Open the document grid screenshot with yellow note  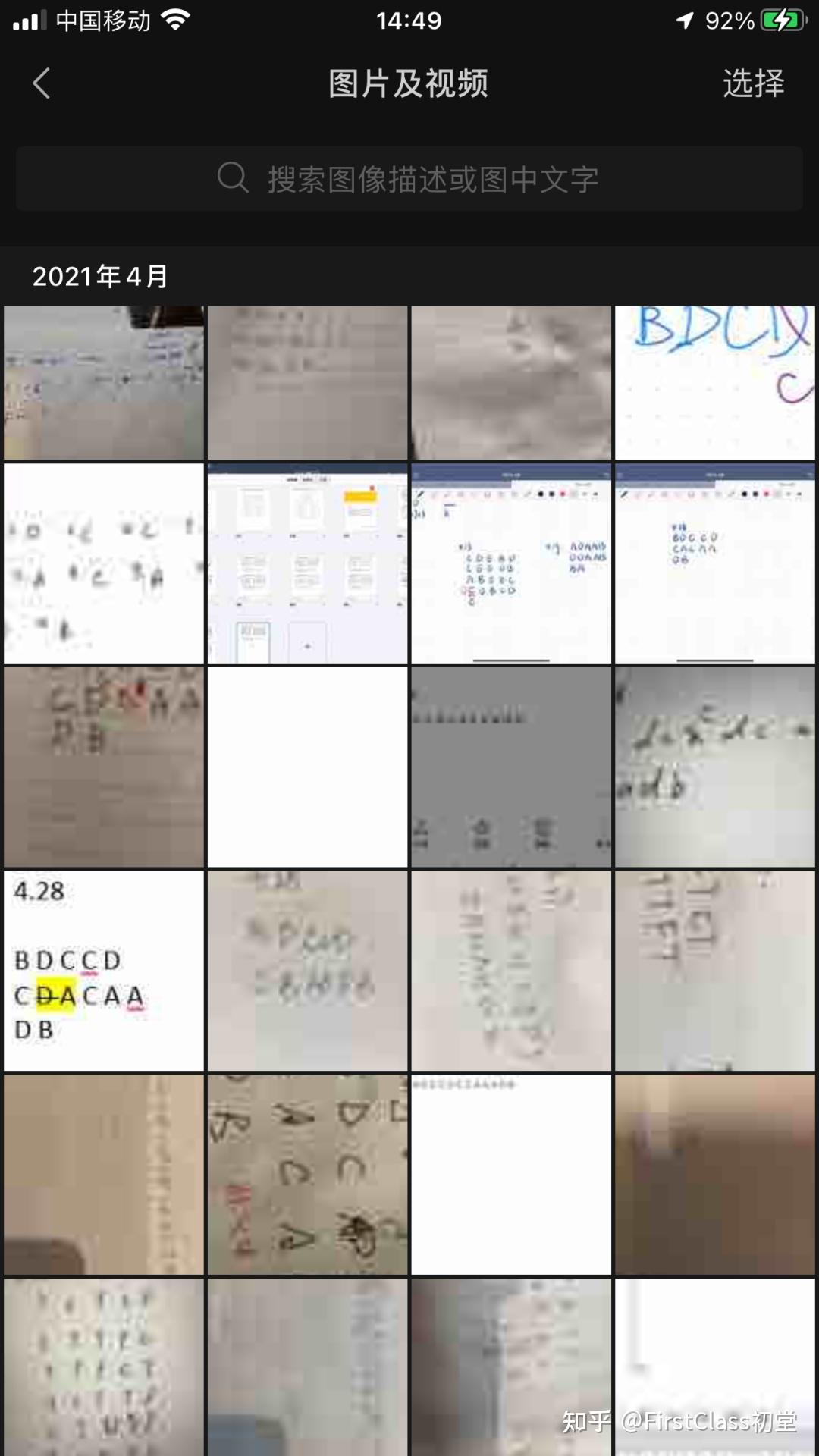[307, 563]
